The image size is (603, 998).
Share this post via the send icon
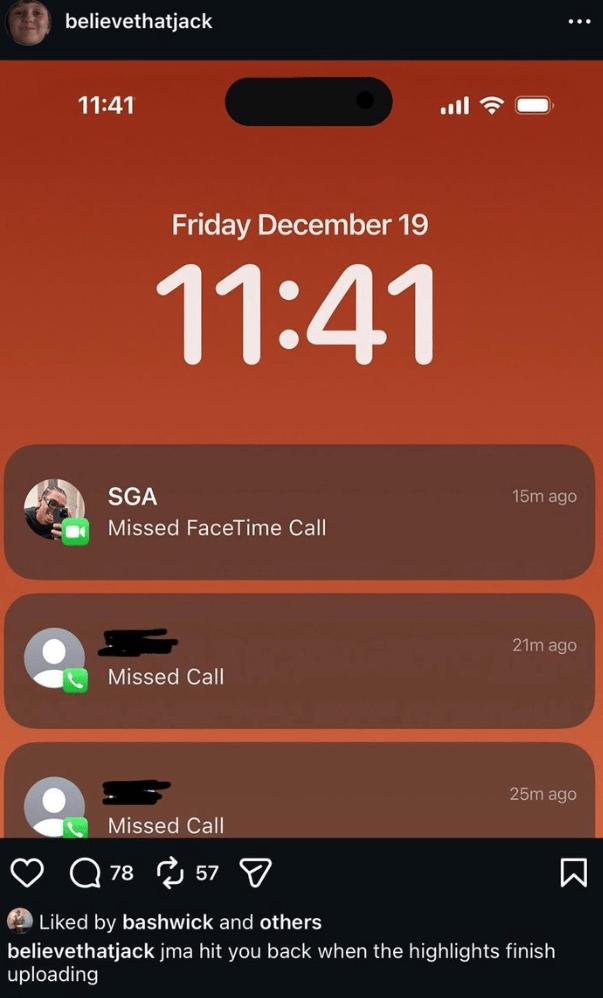(257, 873)
